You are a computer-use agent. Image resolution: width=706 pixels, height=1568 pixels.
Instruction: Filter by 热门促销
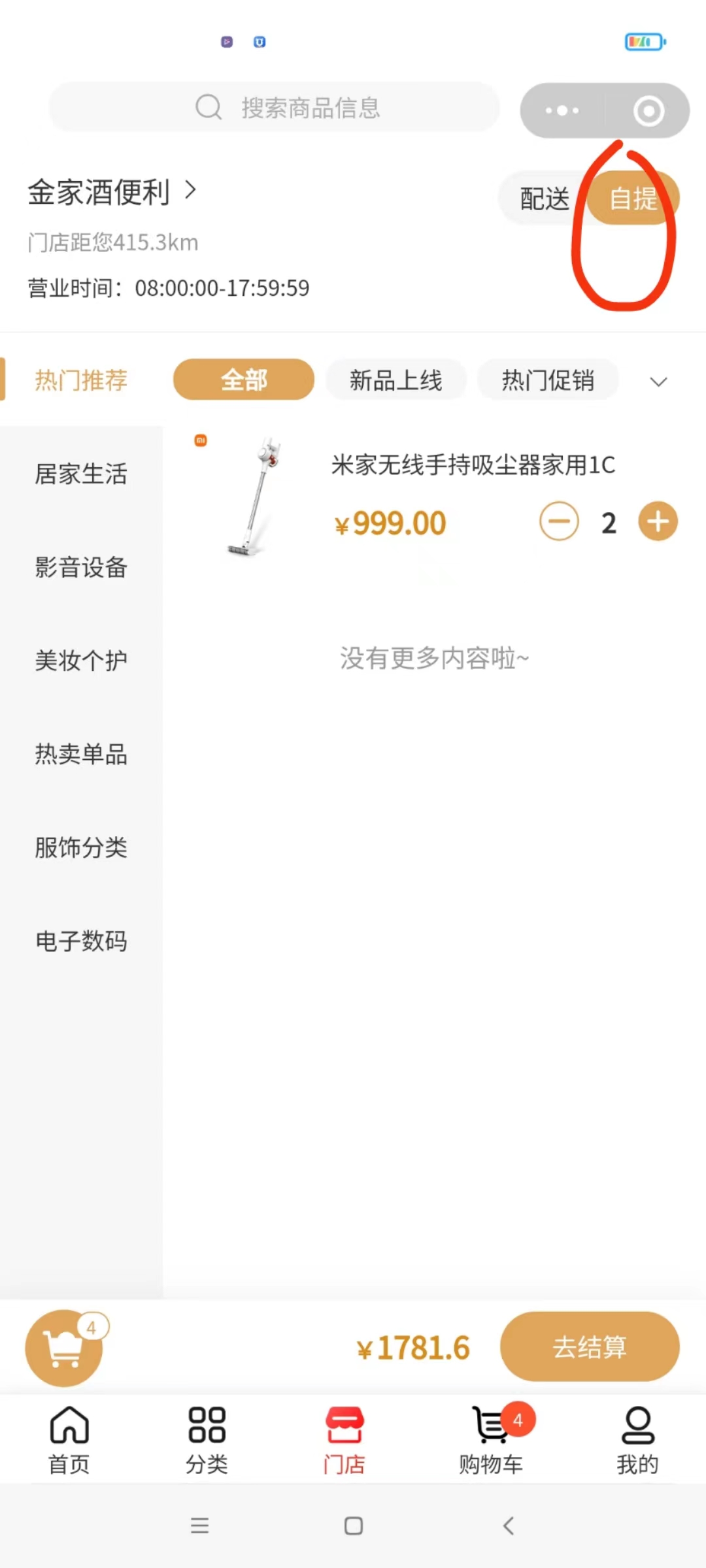point(547,380)
